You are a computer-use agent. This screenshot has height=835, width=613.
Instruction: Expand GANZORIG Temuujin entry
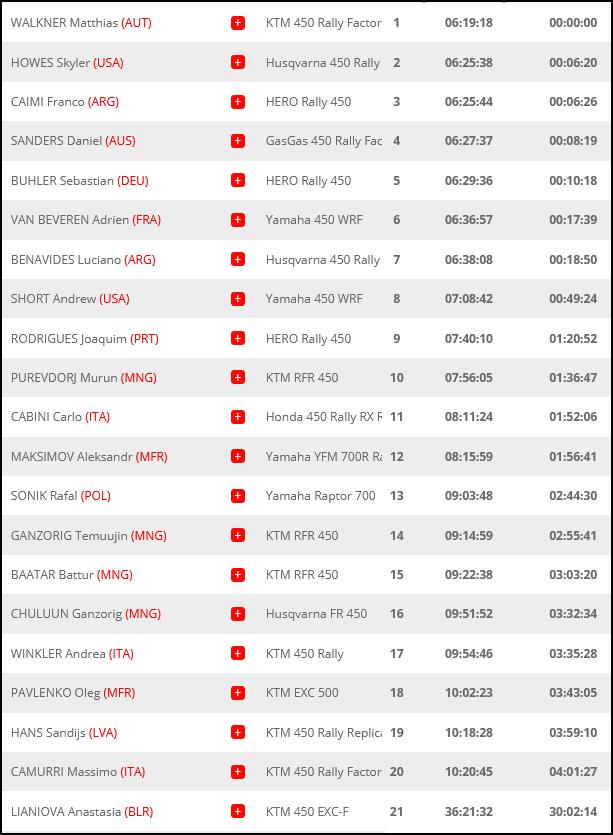click(x=238, y=536)
